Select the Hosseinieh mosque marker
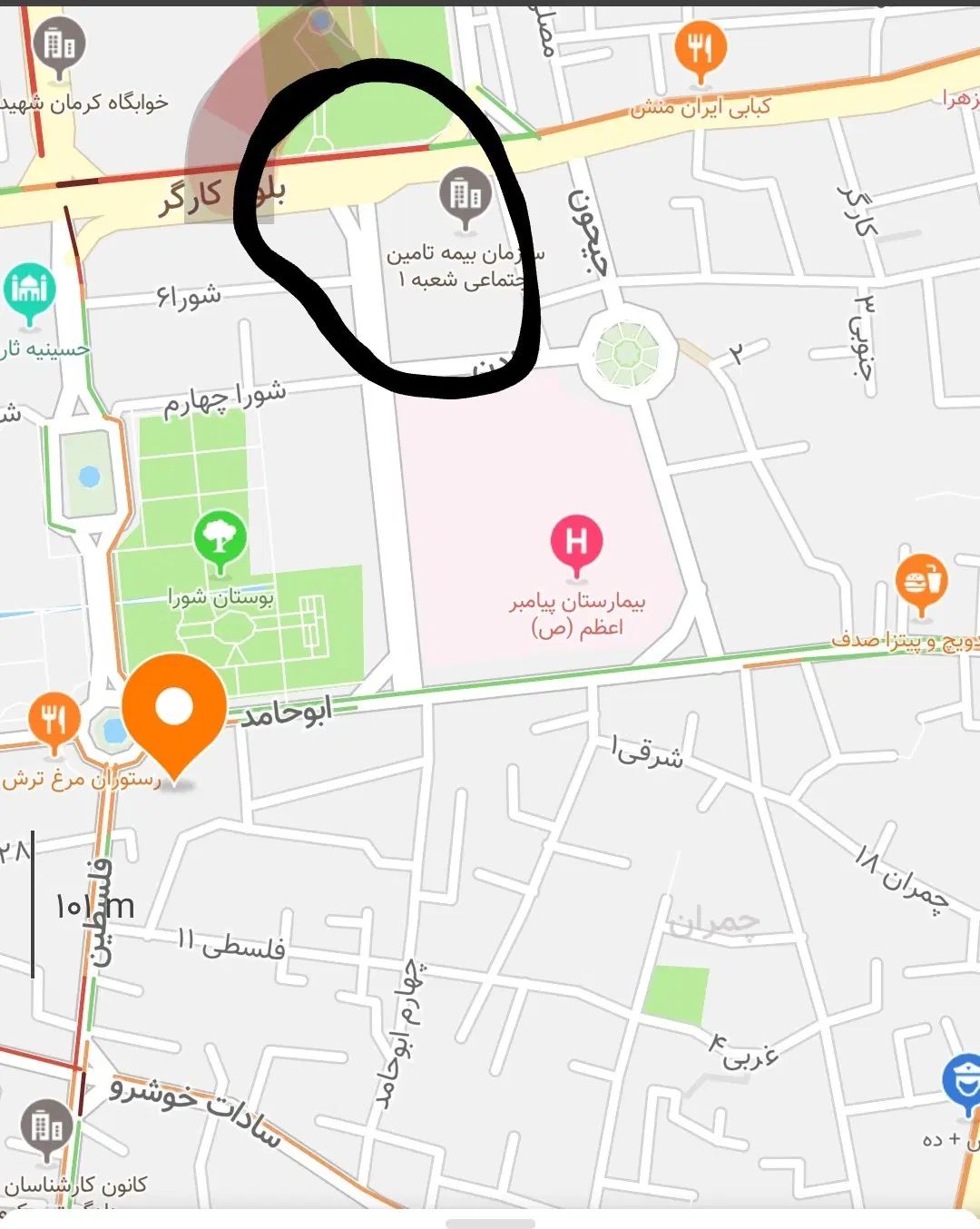 tap(30, 291)
